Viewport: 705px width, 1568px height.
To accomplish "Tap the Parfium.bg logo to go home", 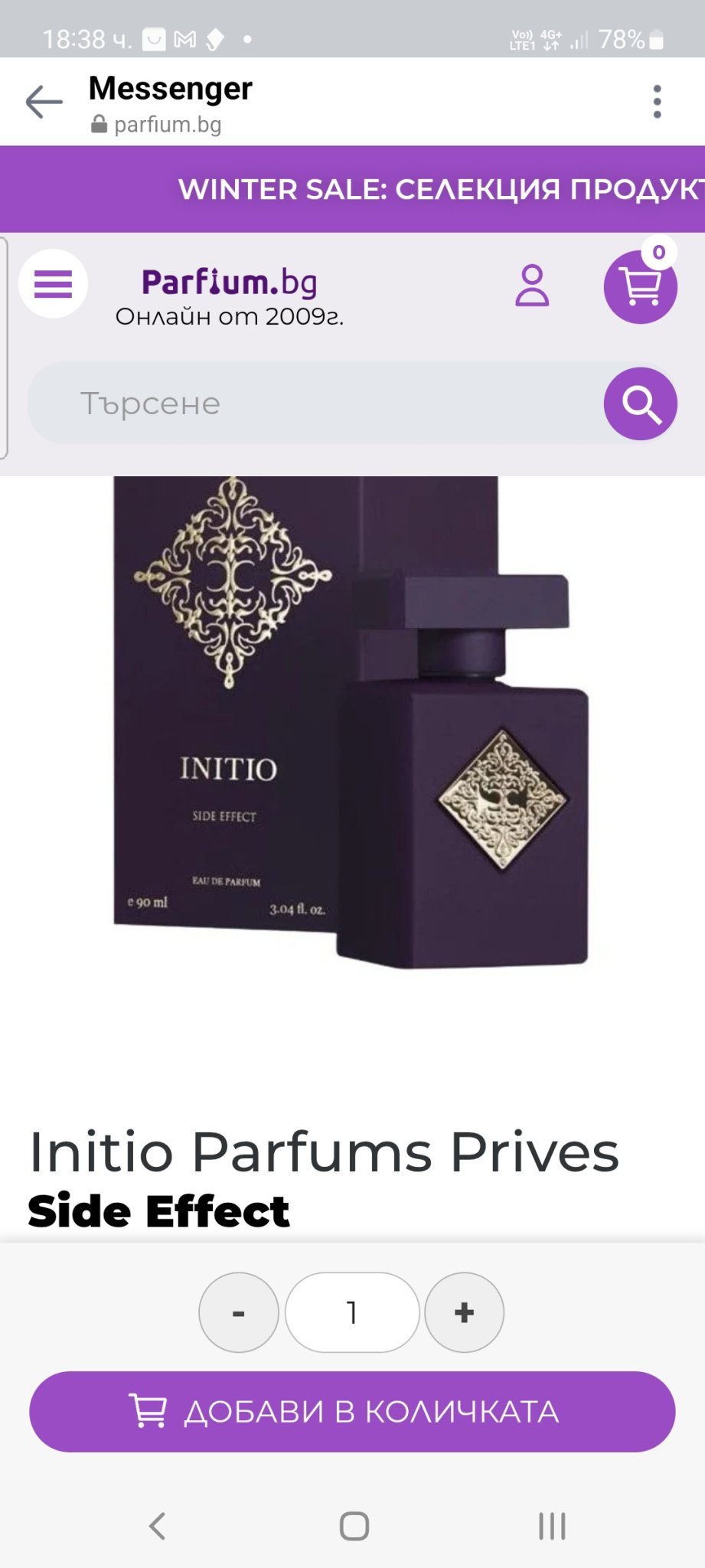I will 229,283.
